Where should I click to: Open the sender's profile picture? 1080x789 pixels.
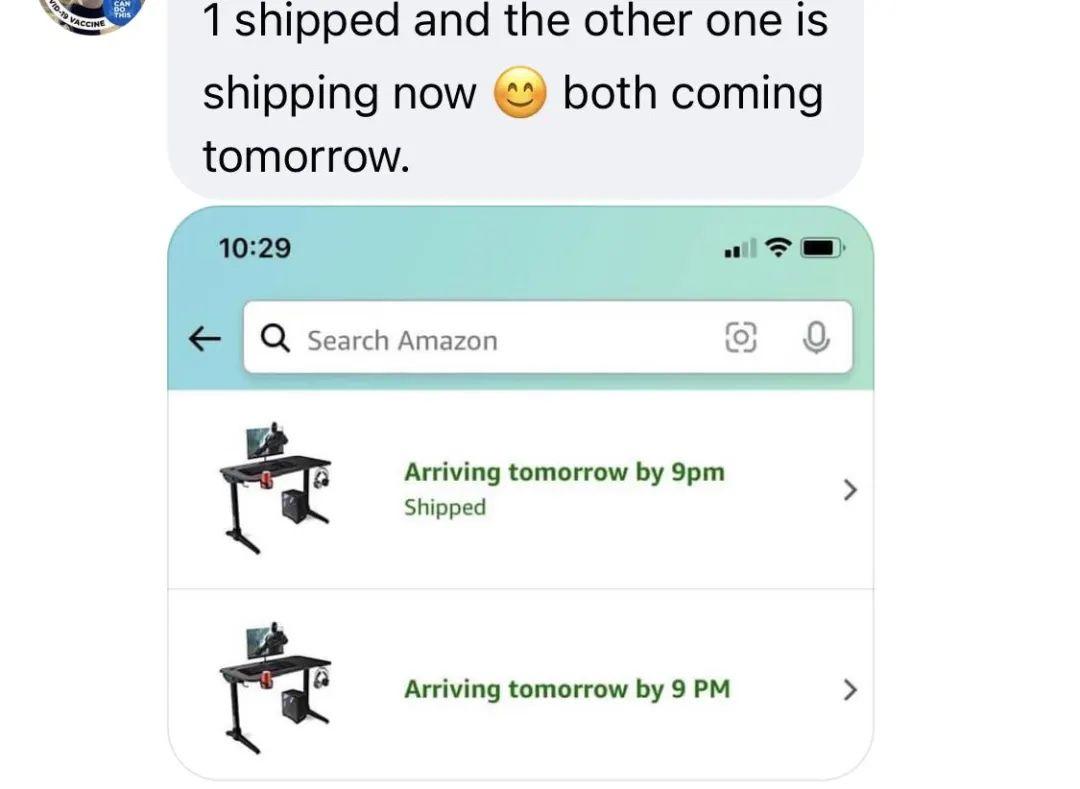click(92, 12)
